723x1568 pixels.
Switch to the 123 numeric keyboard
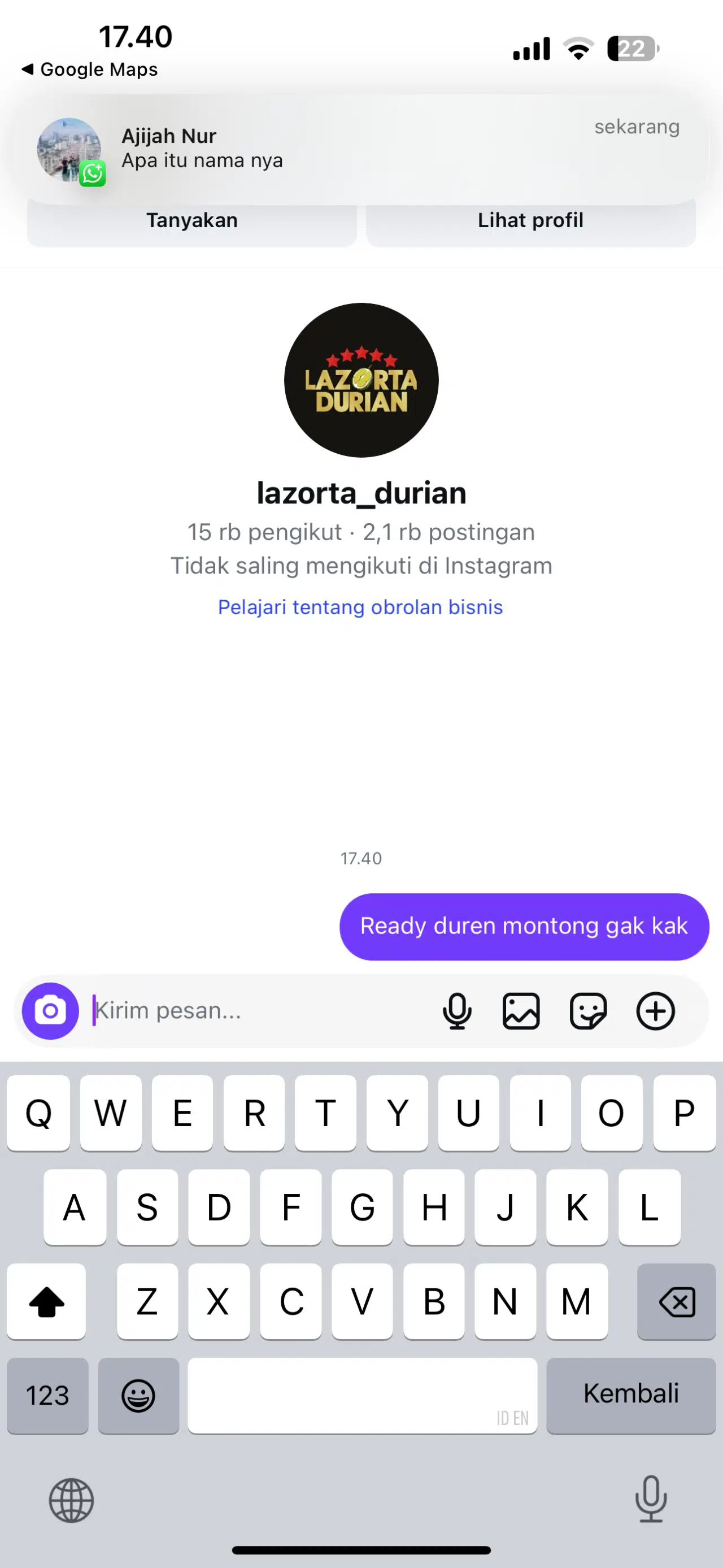47,1396
